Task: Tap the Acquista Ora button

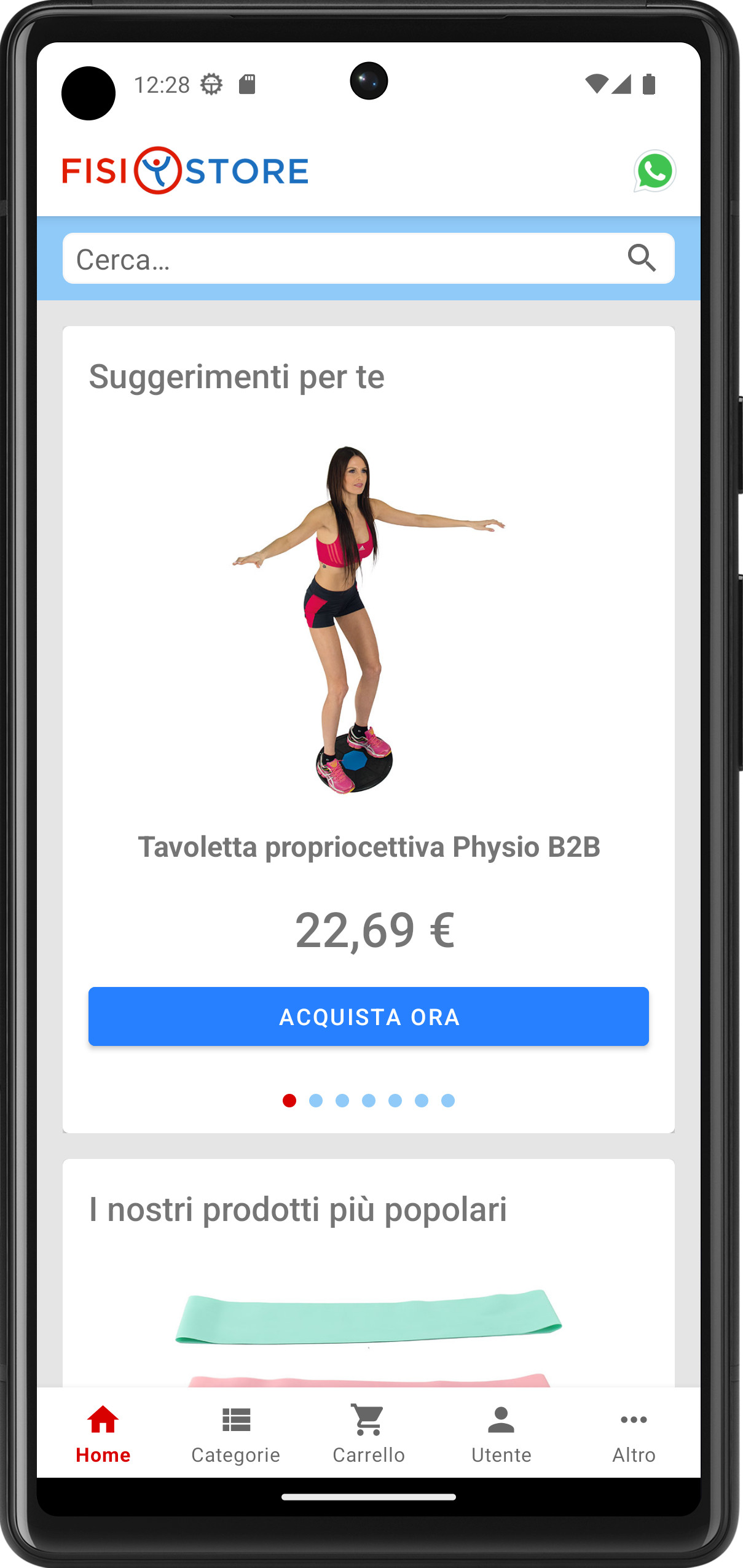Action: 369,1016
